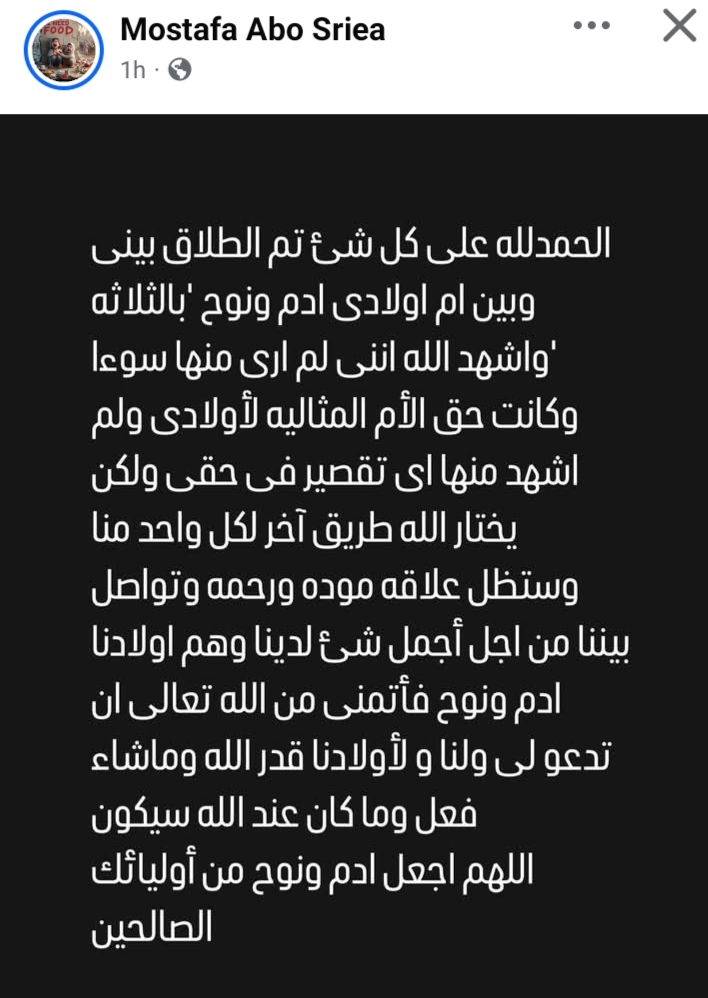Dismiss the post with the X button
The width and height of the screenshot is (708, 998).
pyautogui.click(x=679, y=27)
